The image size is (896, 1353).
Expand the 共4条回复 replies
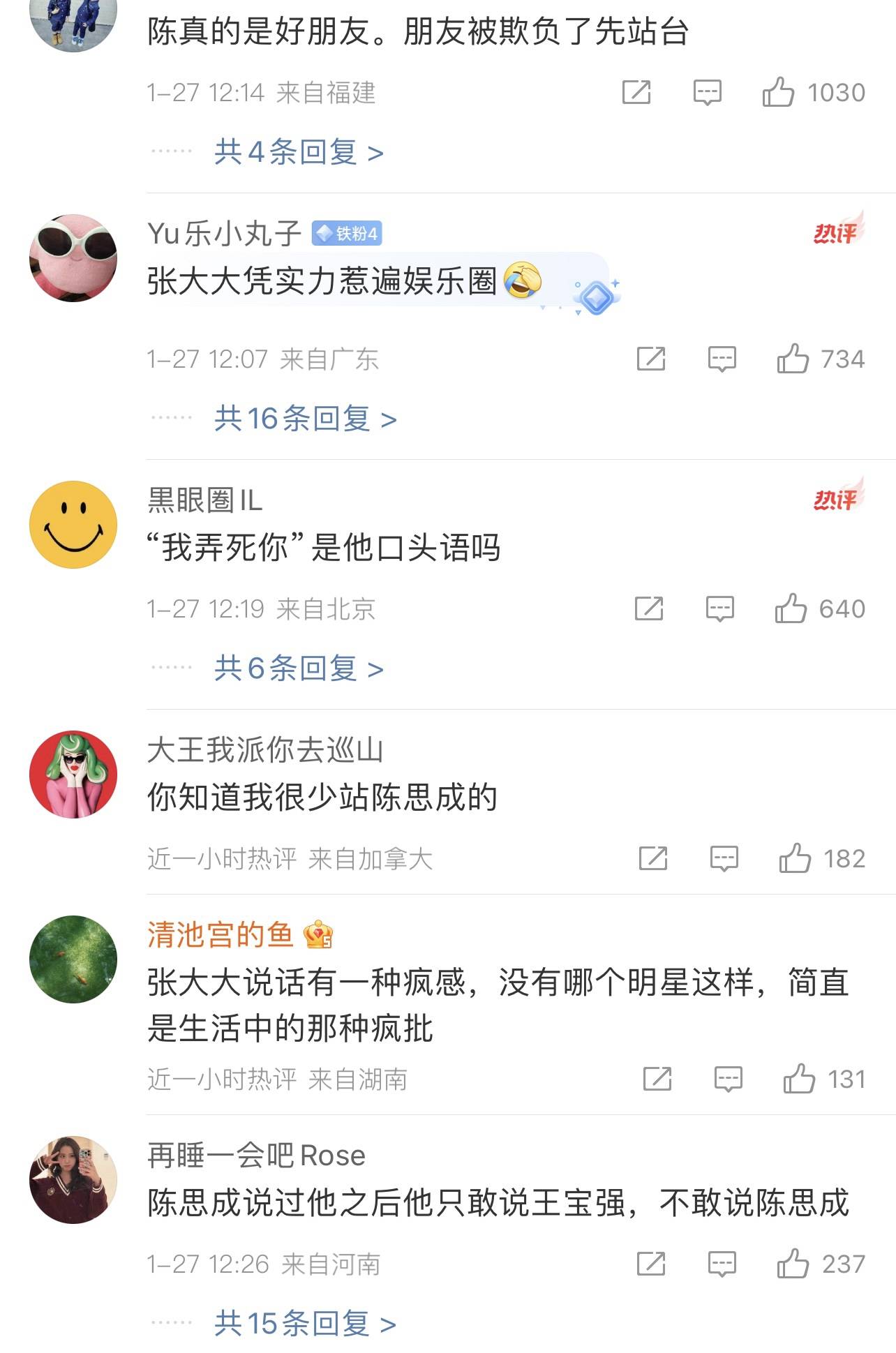(299, 151)
